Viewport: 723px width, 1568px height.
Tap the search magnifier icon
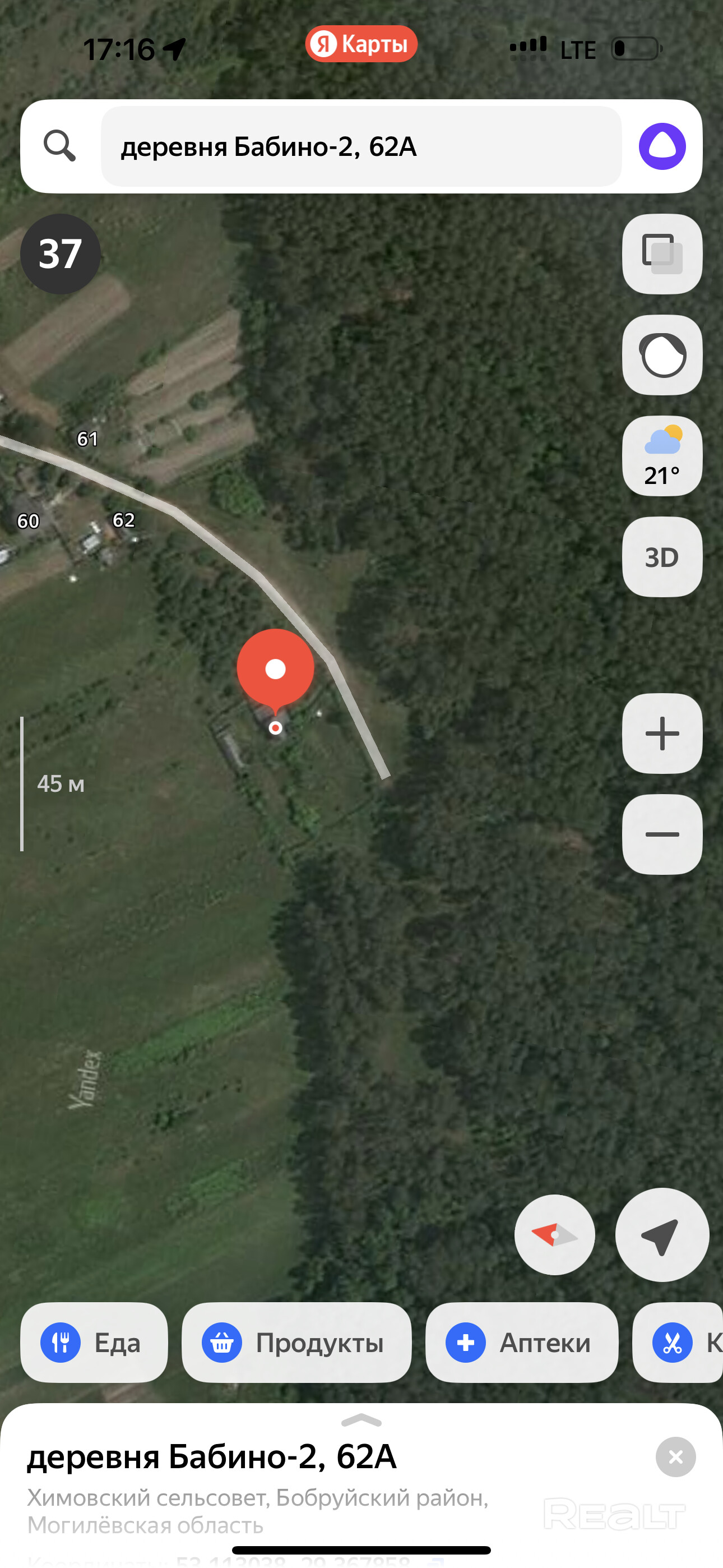(x=59, y=146)
